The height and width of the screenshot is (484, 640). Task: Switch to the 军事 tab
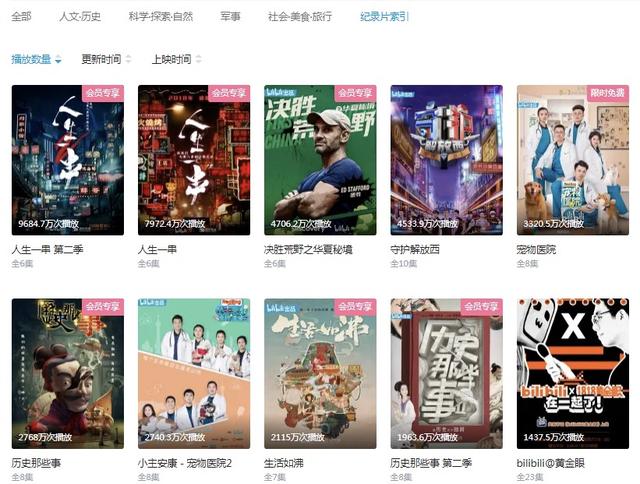[231, 17]
